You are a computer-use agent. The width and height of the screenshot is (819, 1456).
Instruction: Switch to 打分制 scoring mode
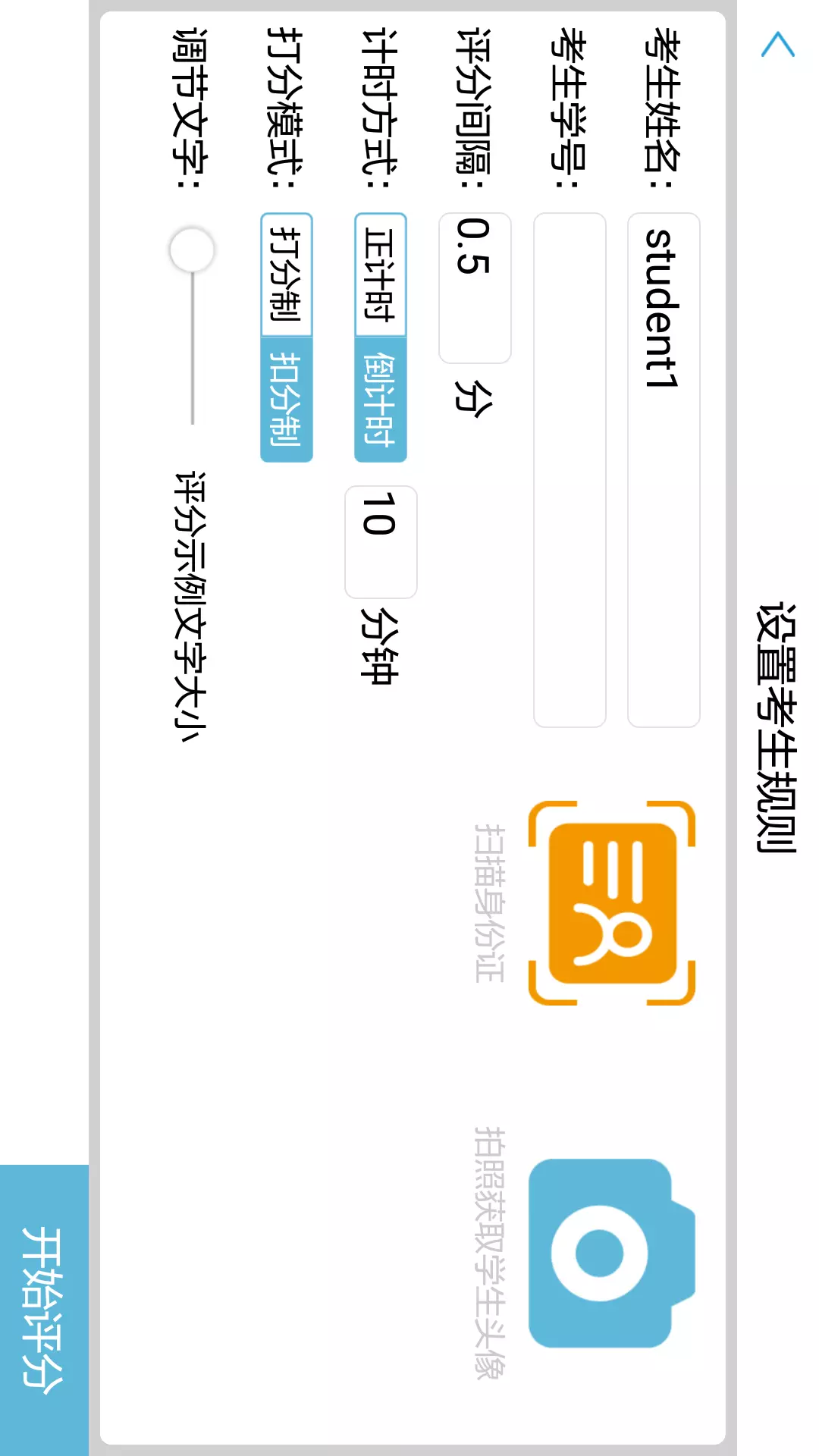point(287,275)
